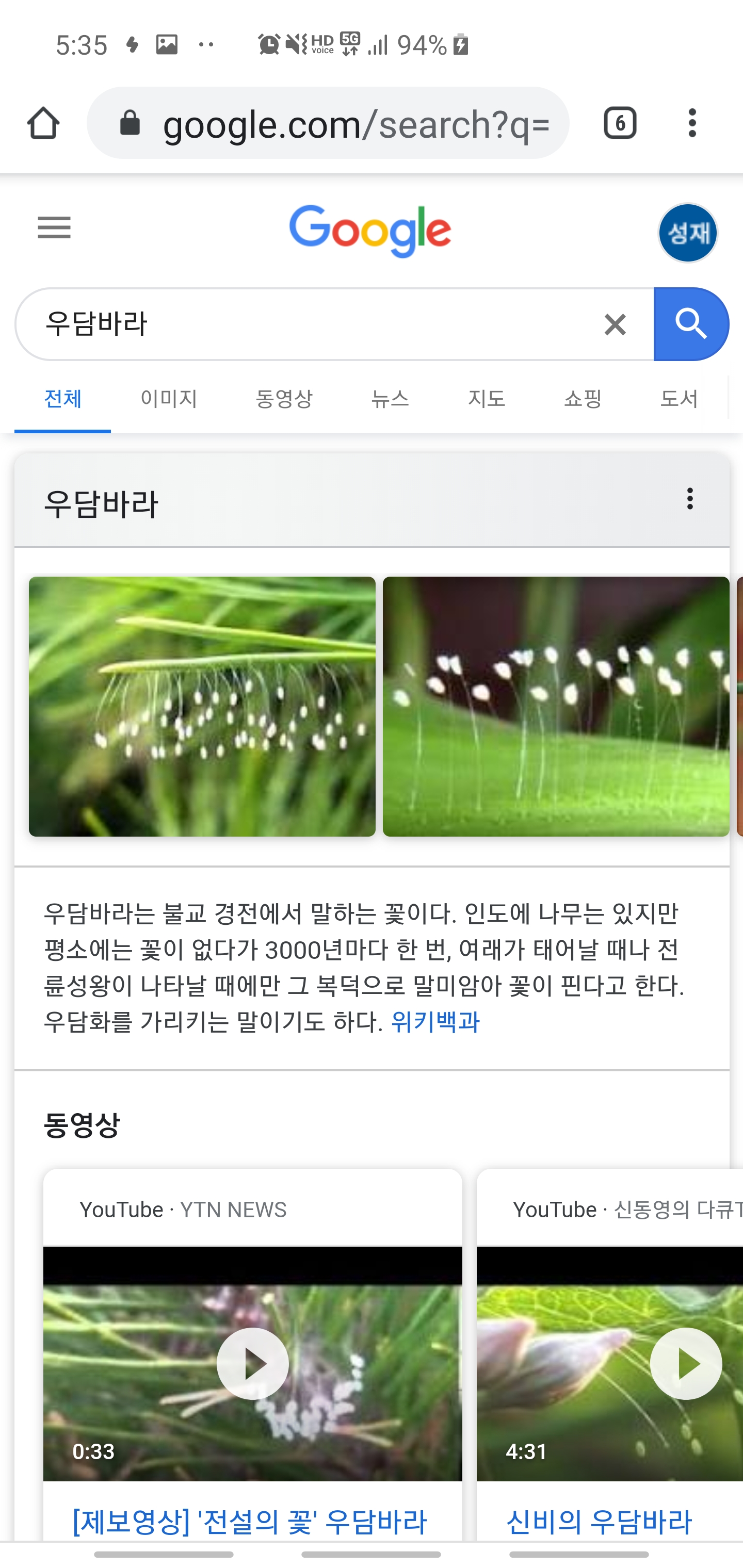Clear the search query text

point(615,324)
